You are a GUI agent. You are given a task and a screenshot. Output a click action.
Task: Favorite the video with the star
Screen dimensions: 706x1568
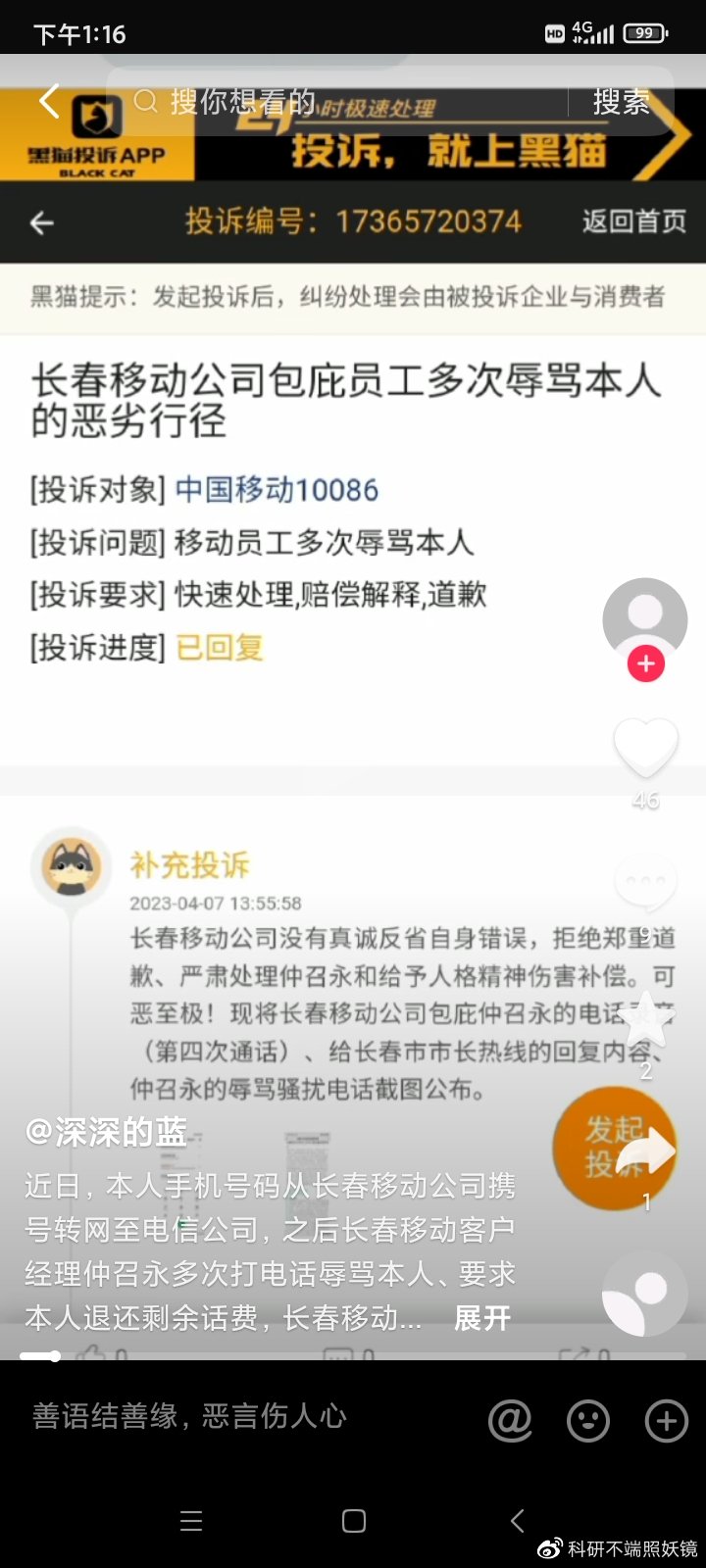tap(645, 1021)
